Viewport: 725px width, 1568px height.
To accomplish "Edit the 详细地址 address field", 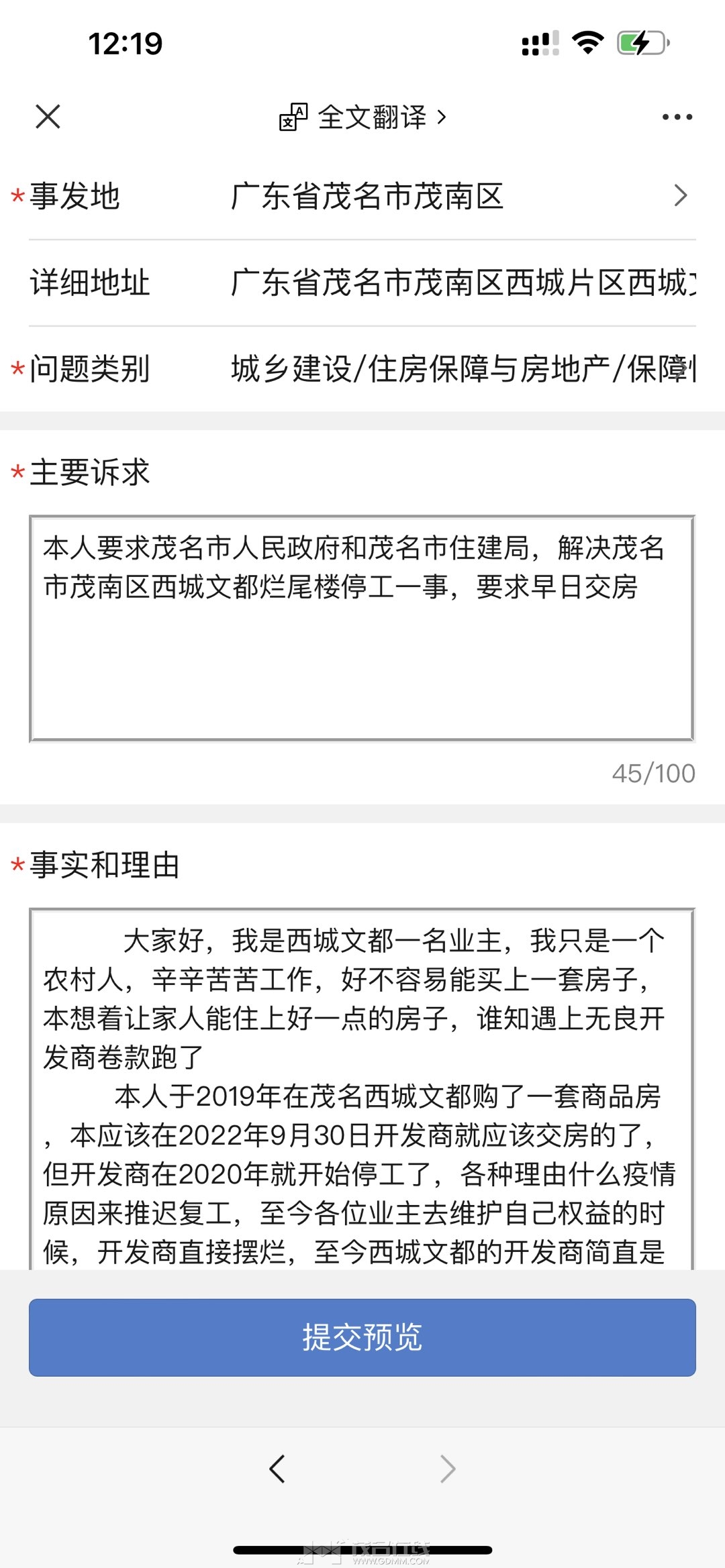I will point(462,282).
